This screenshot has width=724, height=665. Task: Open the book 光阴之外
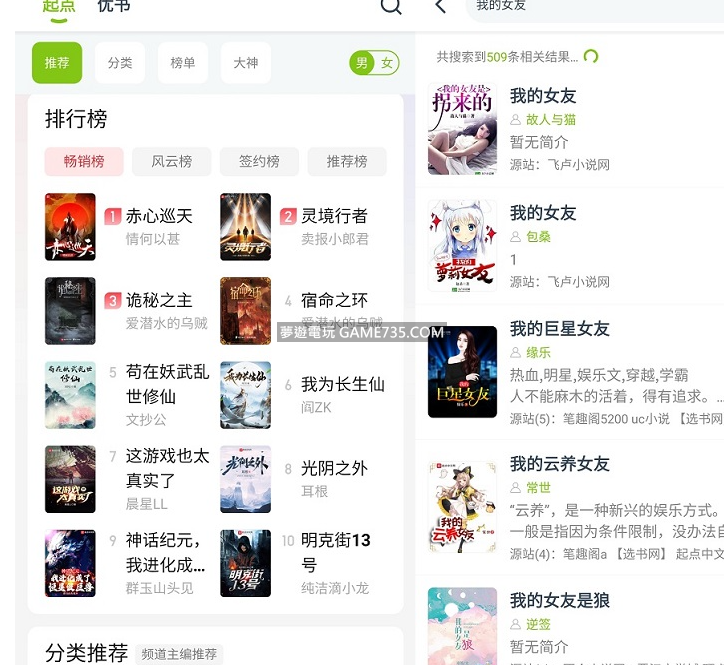point(334,468)
